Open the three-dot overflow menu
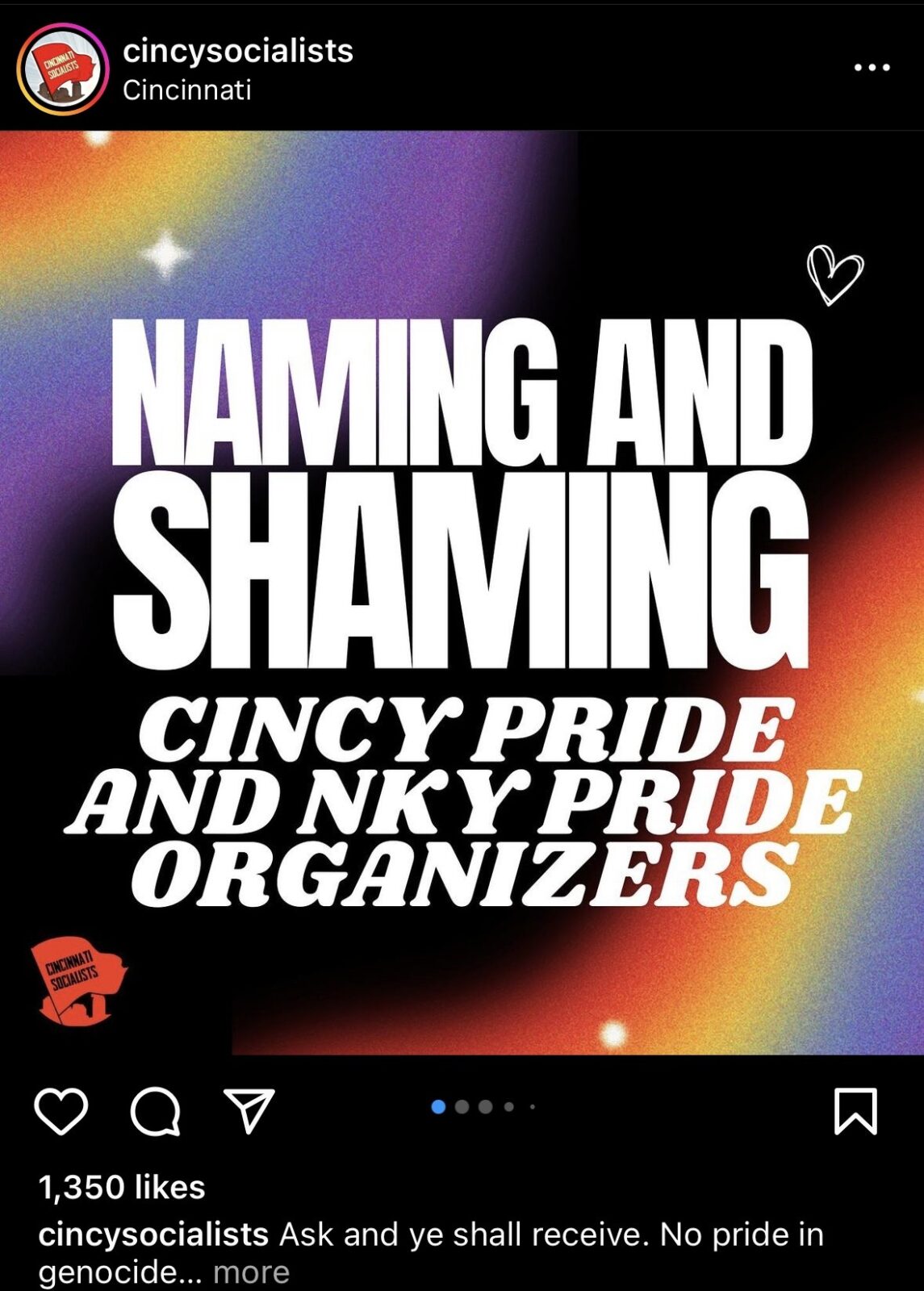924x1291 pixels. 872,68
